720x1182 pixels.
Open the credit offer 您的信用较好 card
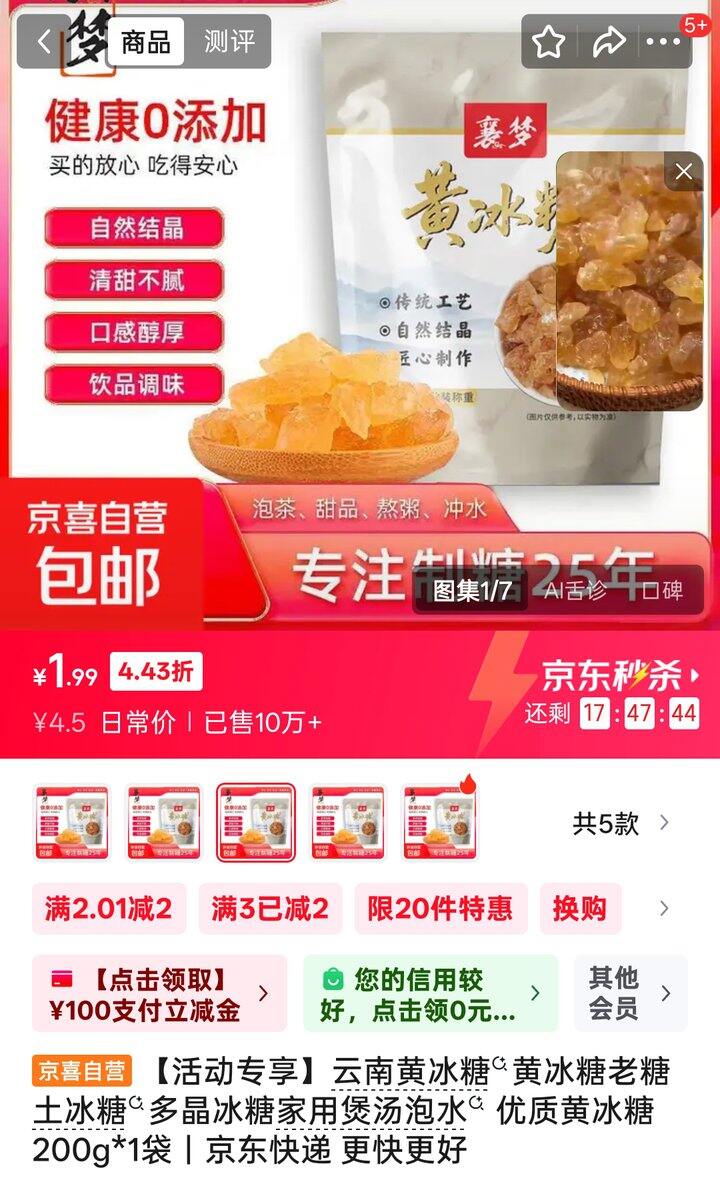[430, 993]
